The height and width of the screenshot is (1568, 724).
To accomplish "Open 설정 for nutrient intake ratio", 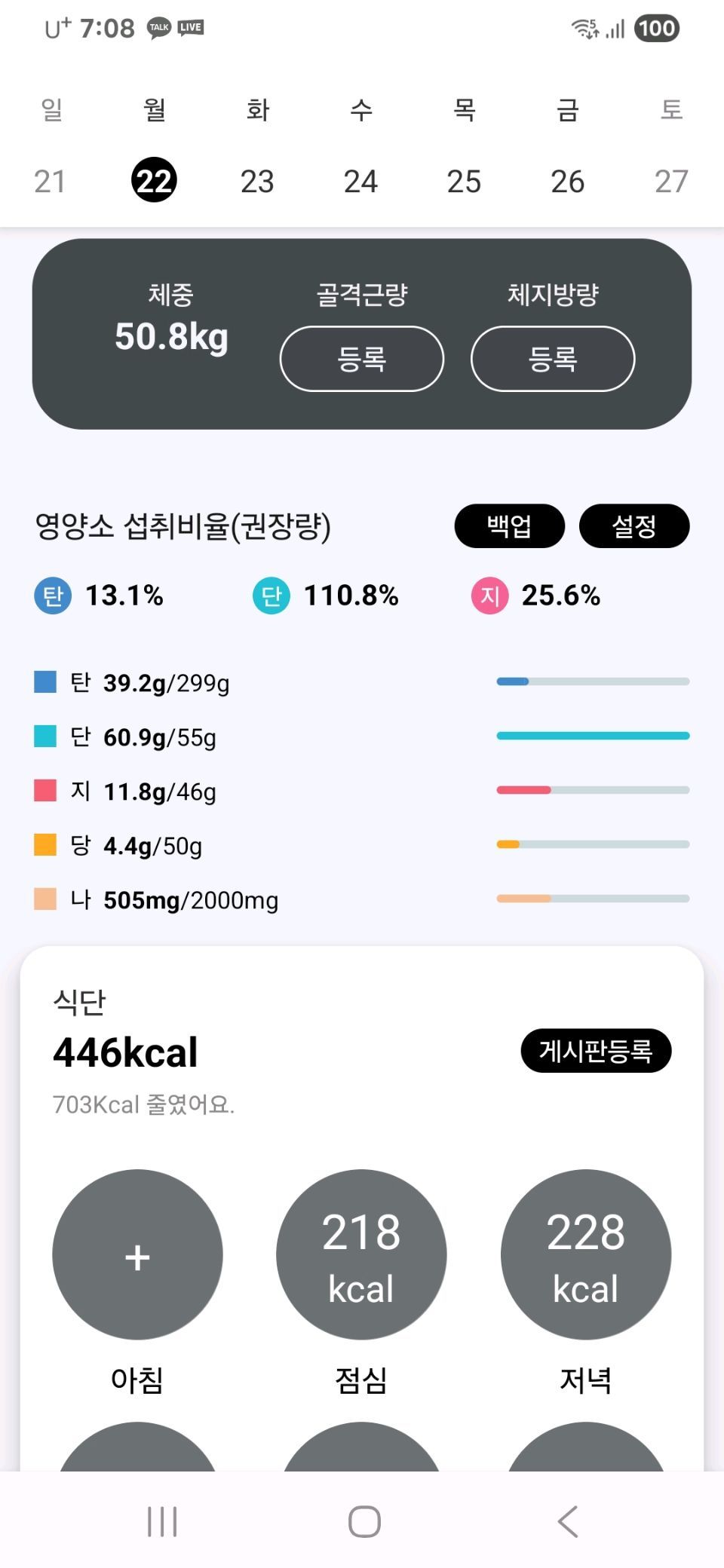I will click(x=633, y=525).
